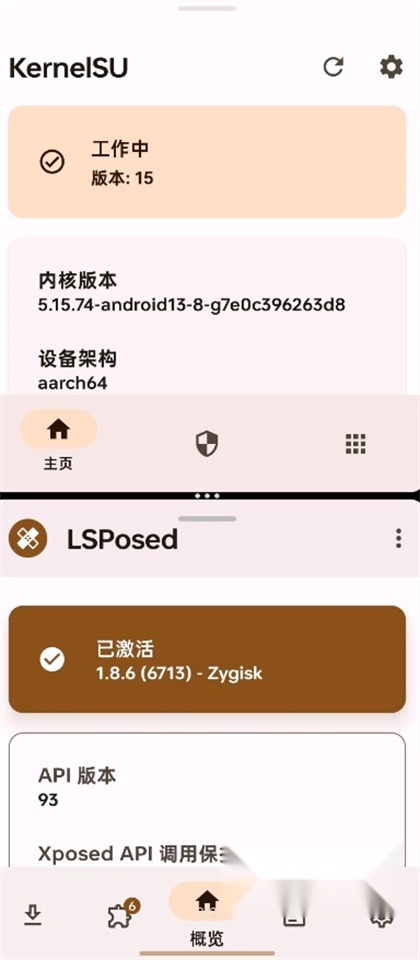
Task: Open the KernelSU working status card
Action: [207, 162]
